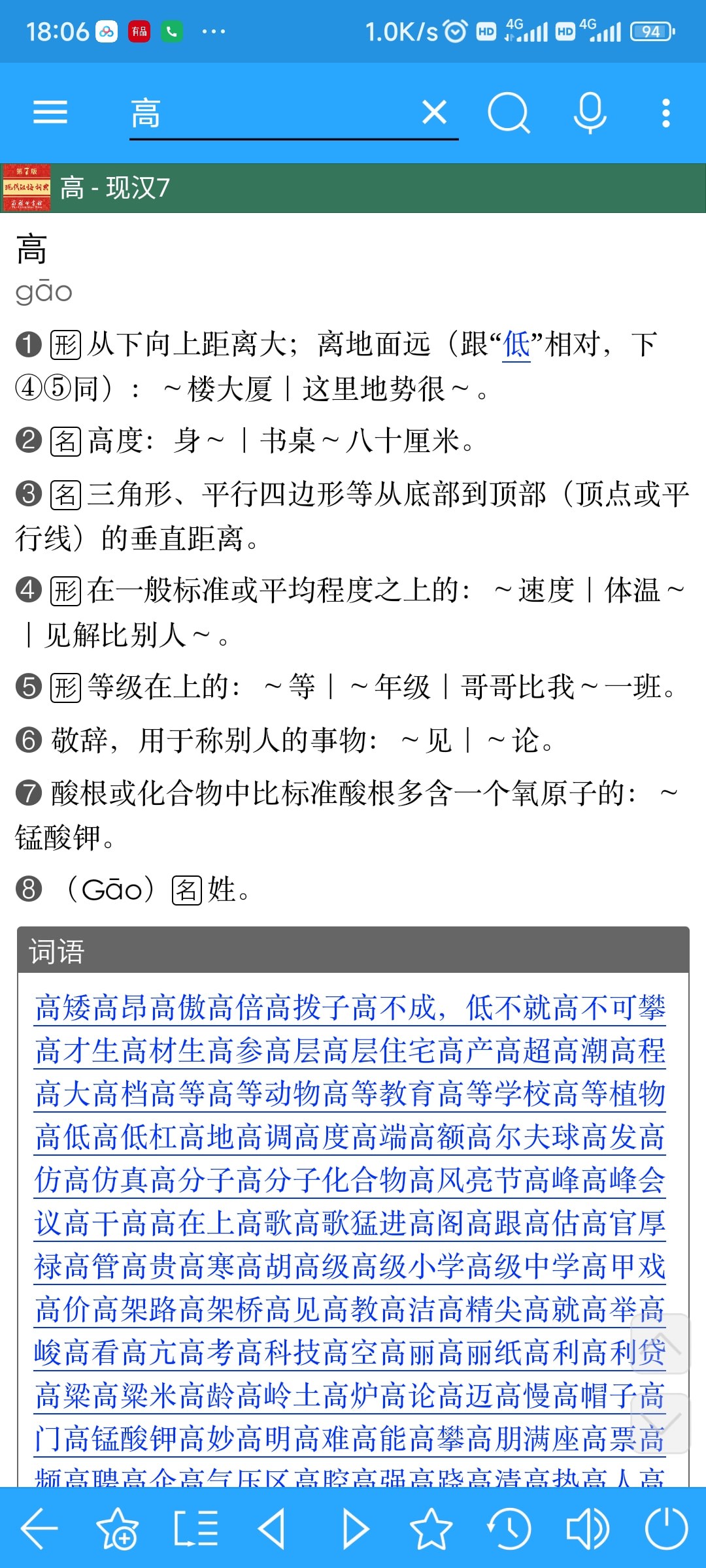Follow the 低 link in definition one
This screenshot has width=706, height=1568.
pos(516,344)
